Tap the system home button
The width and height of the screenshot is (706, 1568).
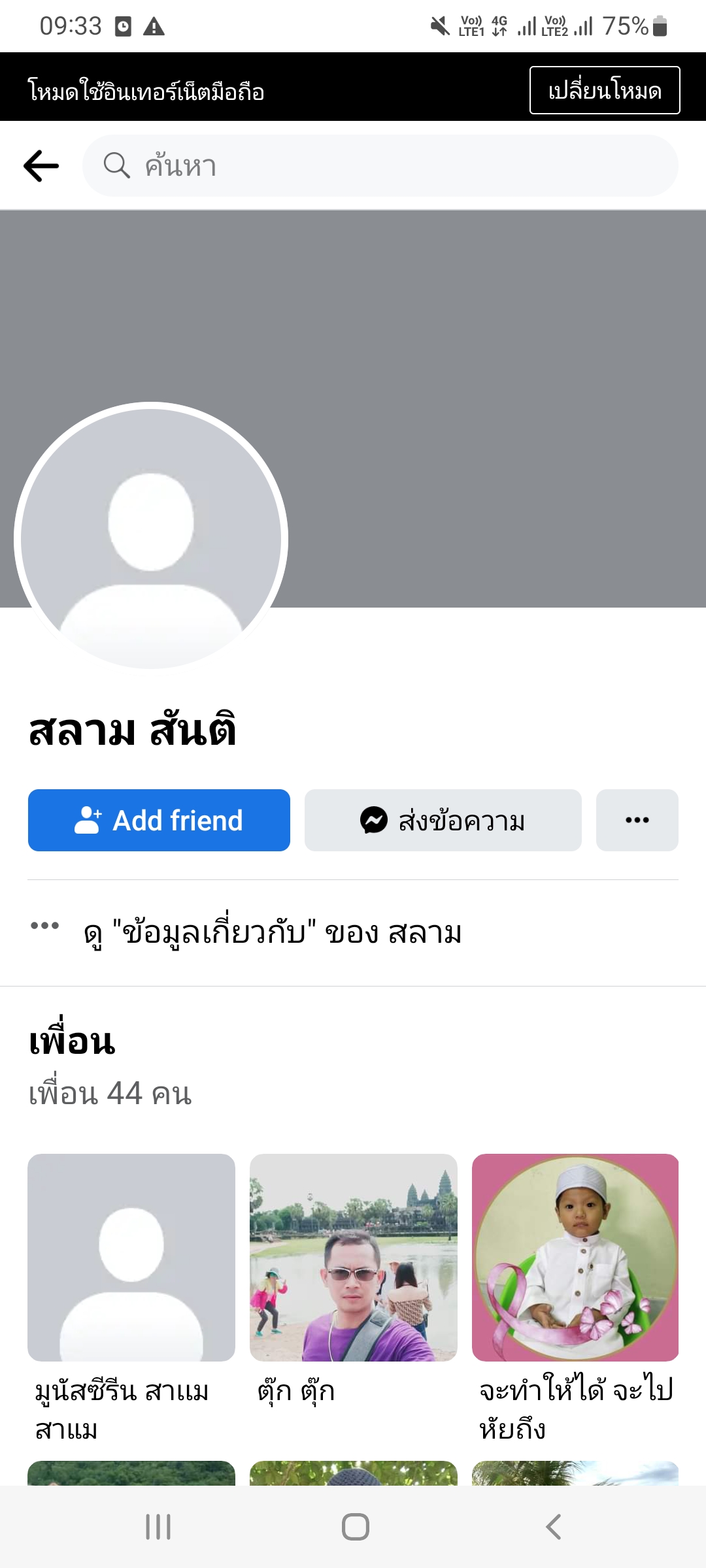point(355,1527)
